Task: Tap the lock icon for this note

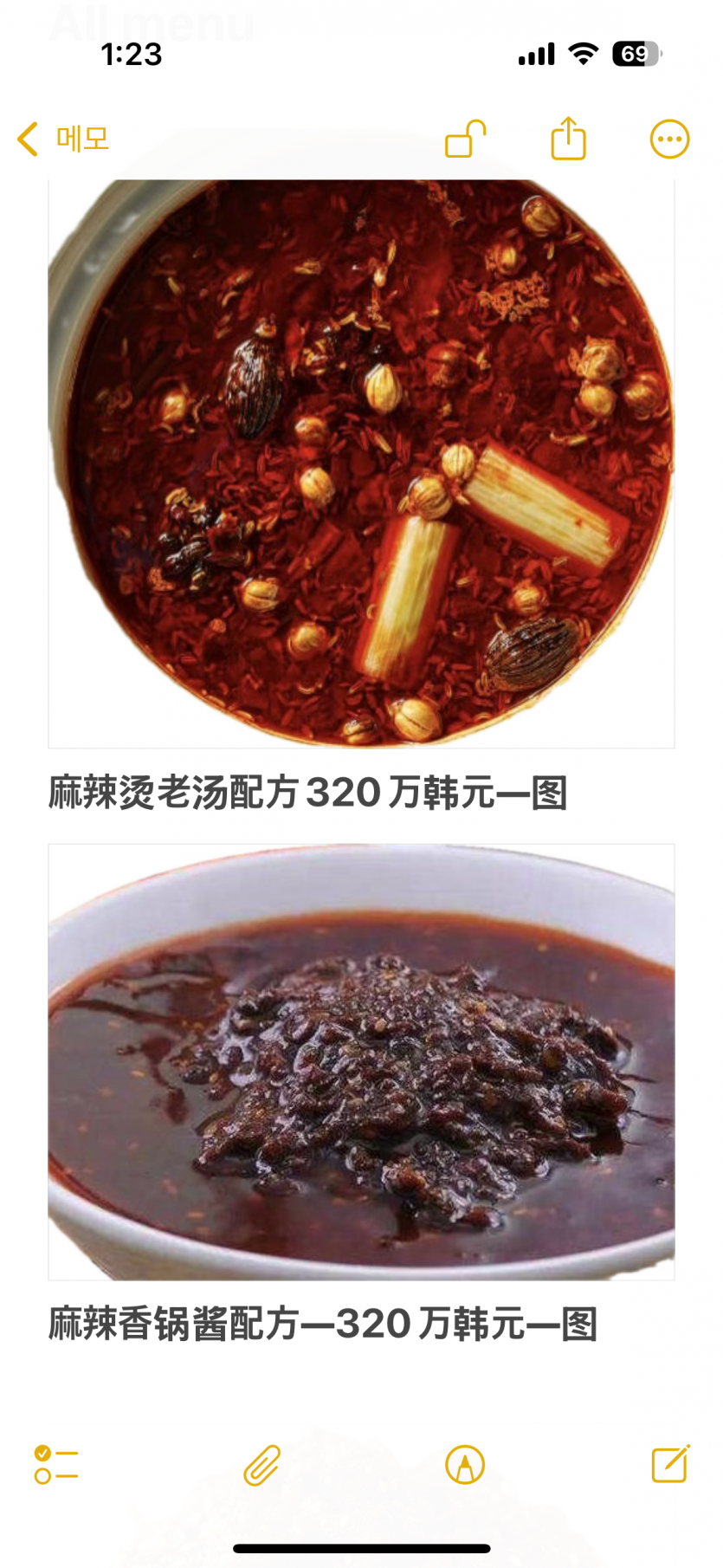Action: point(466,139)
